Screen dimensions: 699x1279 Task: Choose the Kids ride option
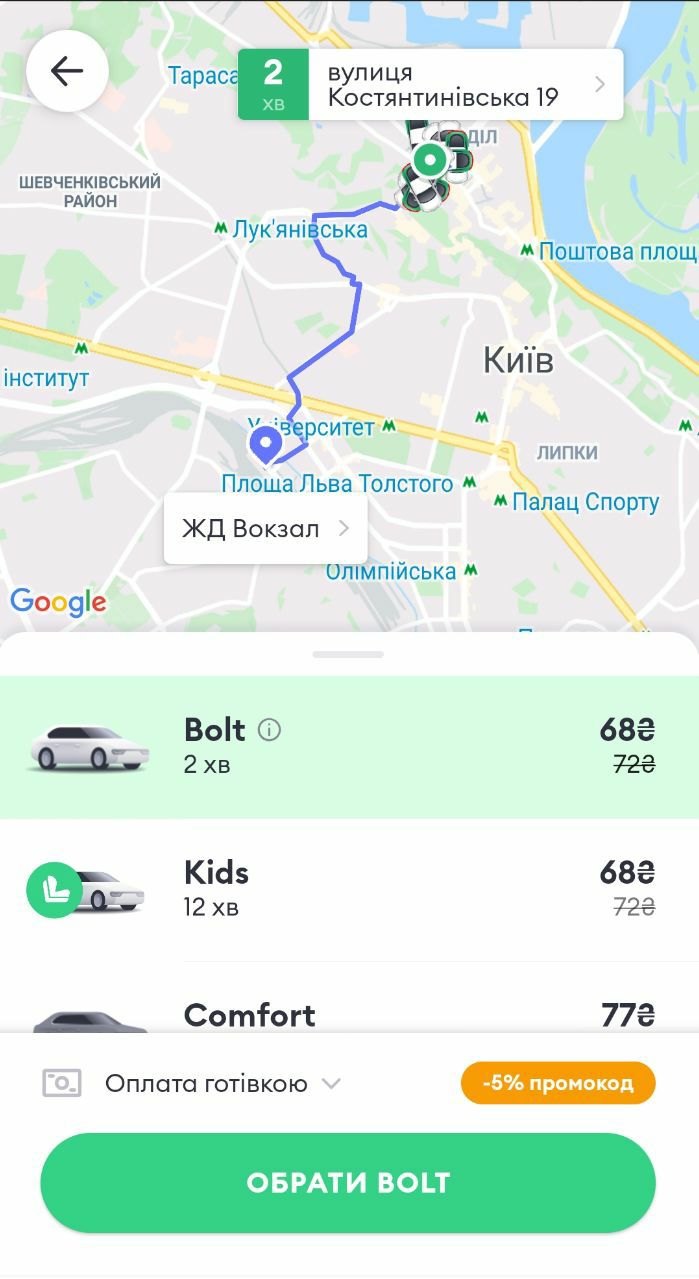[x=349, y=889]
